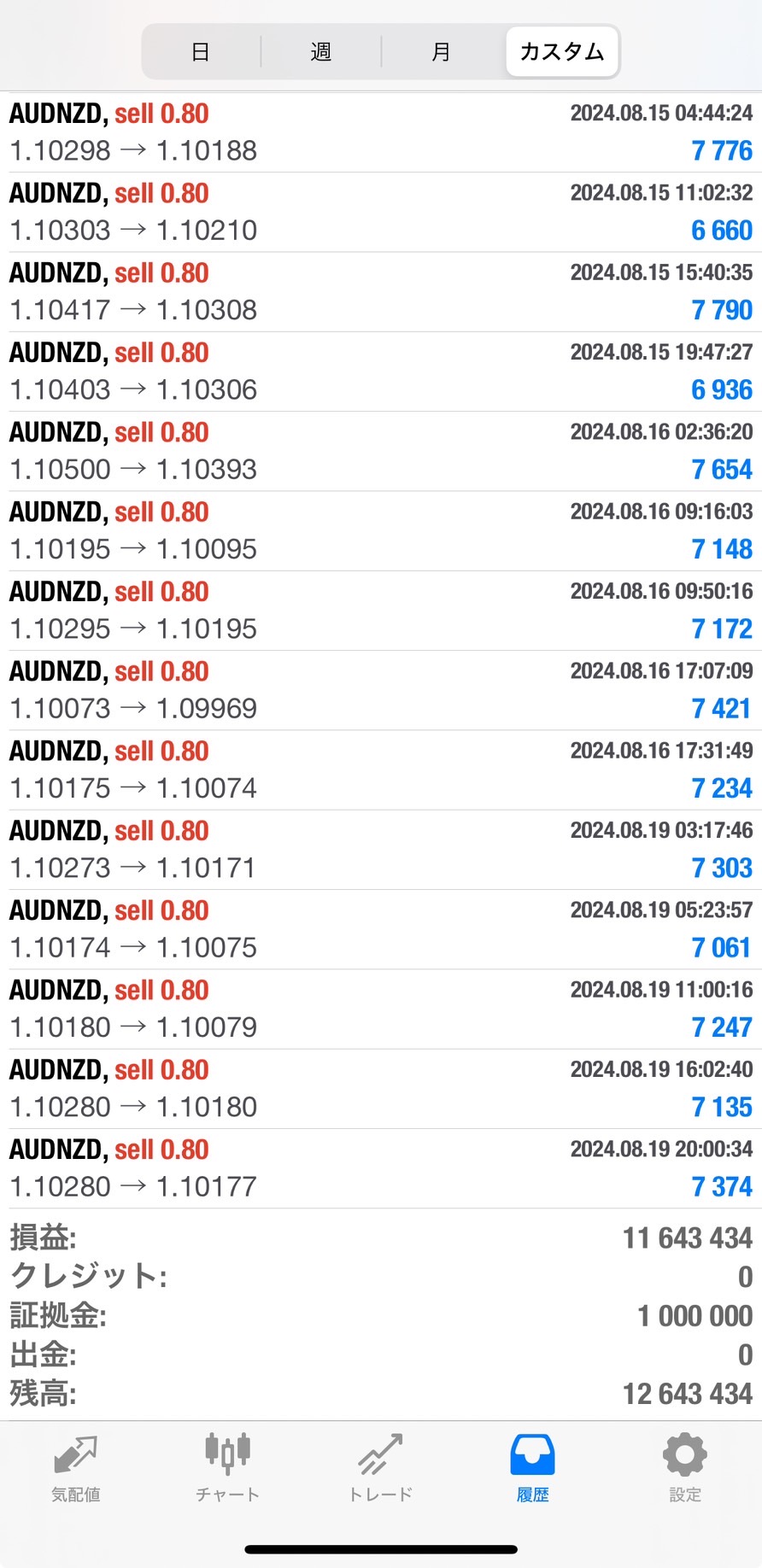Open the AUDNZD trade with profit 7 061
This screenshot has height=1568, width=762.
coord(380,929)
